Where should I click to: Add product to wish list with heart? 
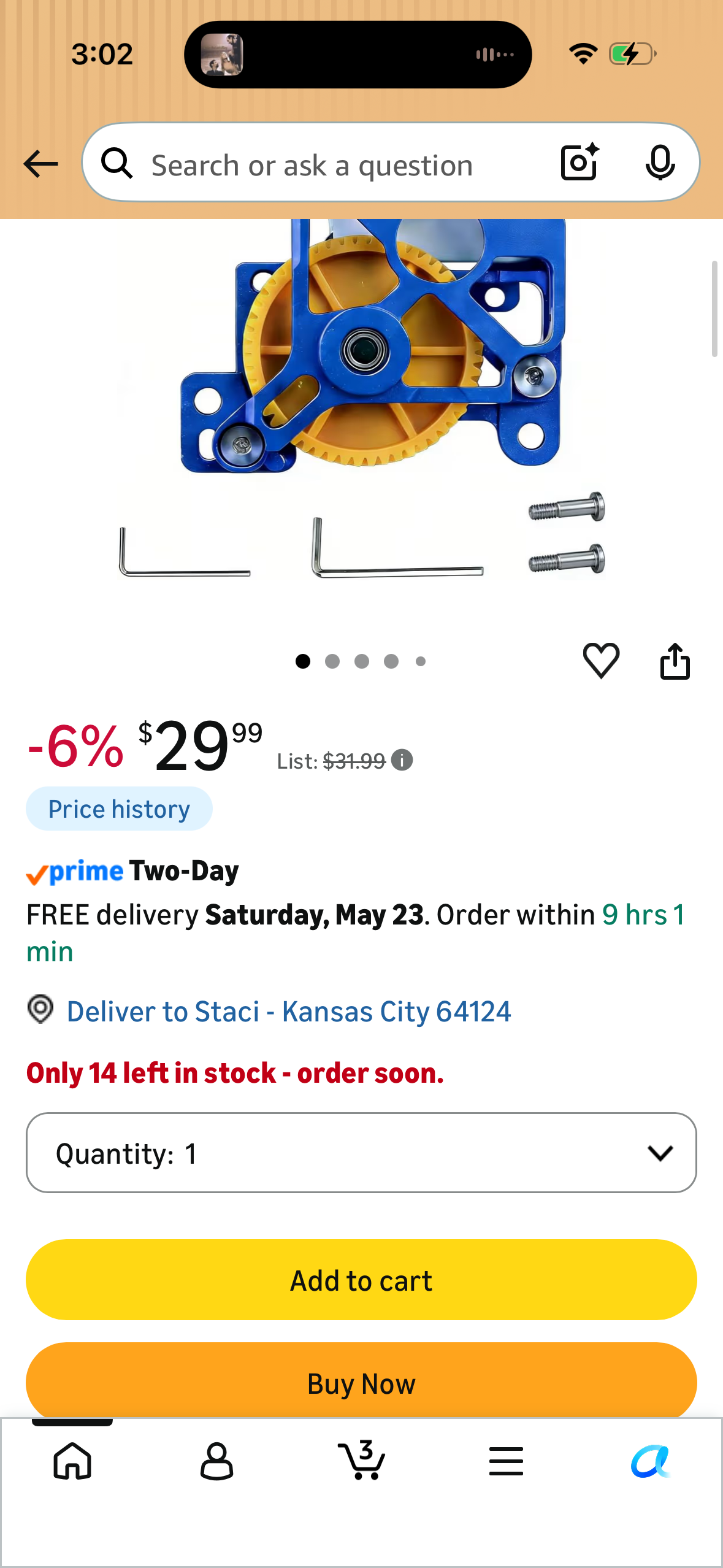601,661
